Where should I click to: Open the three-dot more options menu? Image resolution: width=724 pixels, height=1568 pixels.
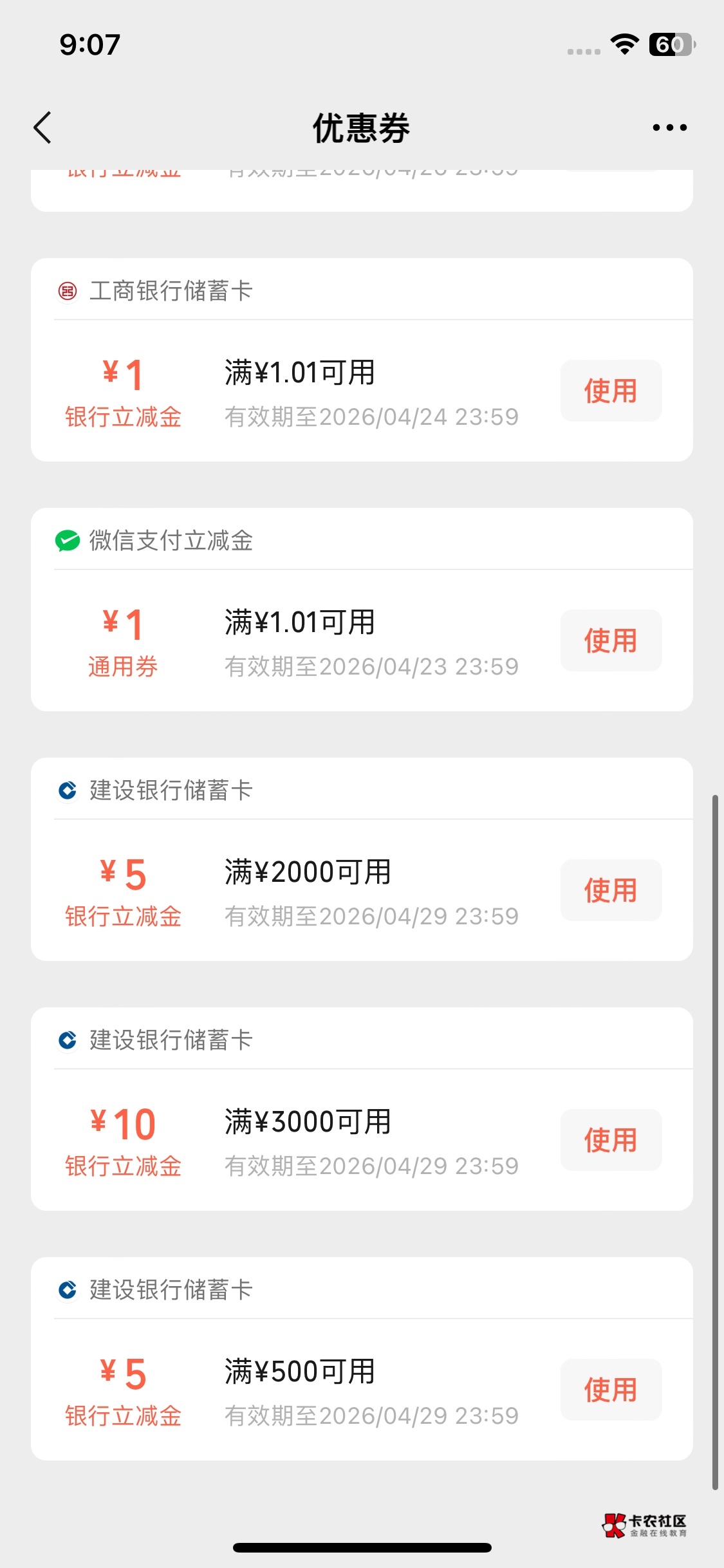click(669, 127)
